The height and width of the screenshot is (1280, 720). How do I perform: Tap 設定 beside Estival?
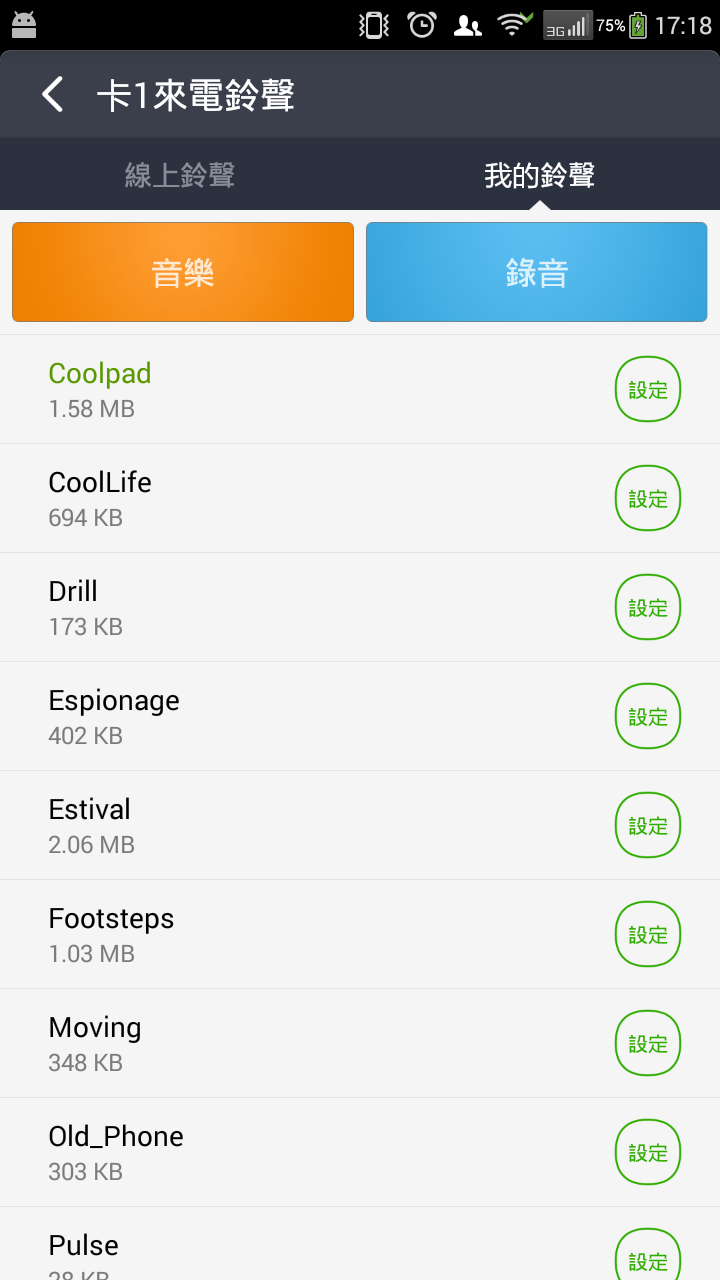[x=648, y=826]
